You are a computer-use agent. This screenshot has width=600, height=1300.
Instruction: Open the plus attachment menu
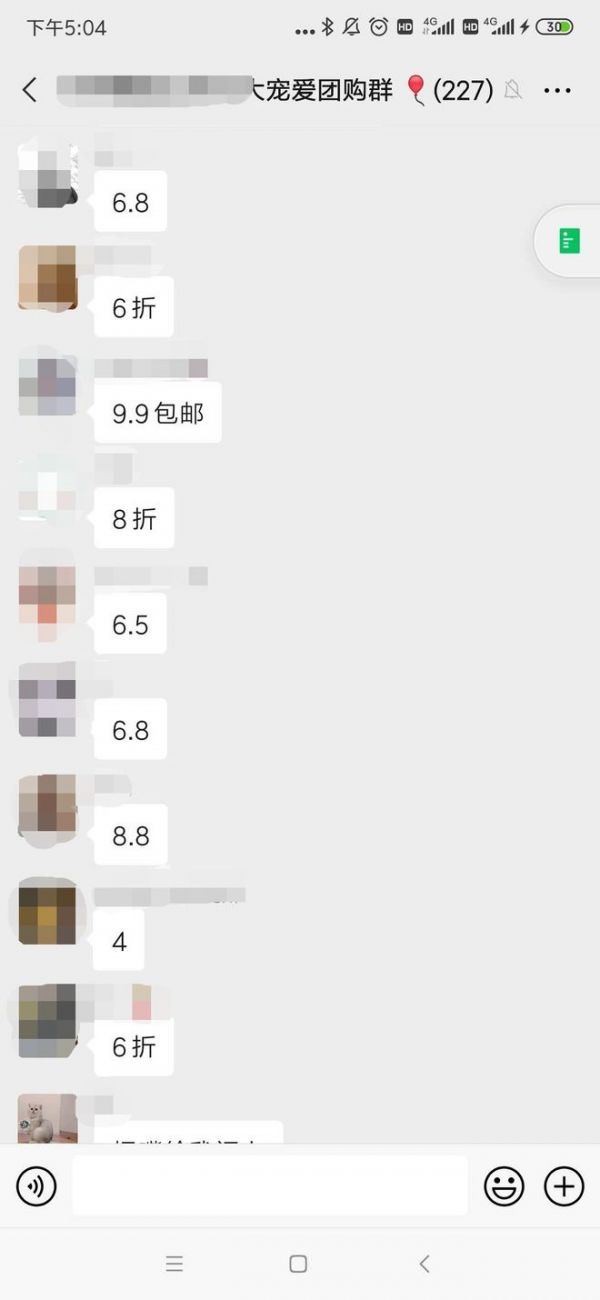[564, 1187]
